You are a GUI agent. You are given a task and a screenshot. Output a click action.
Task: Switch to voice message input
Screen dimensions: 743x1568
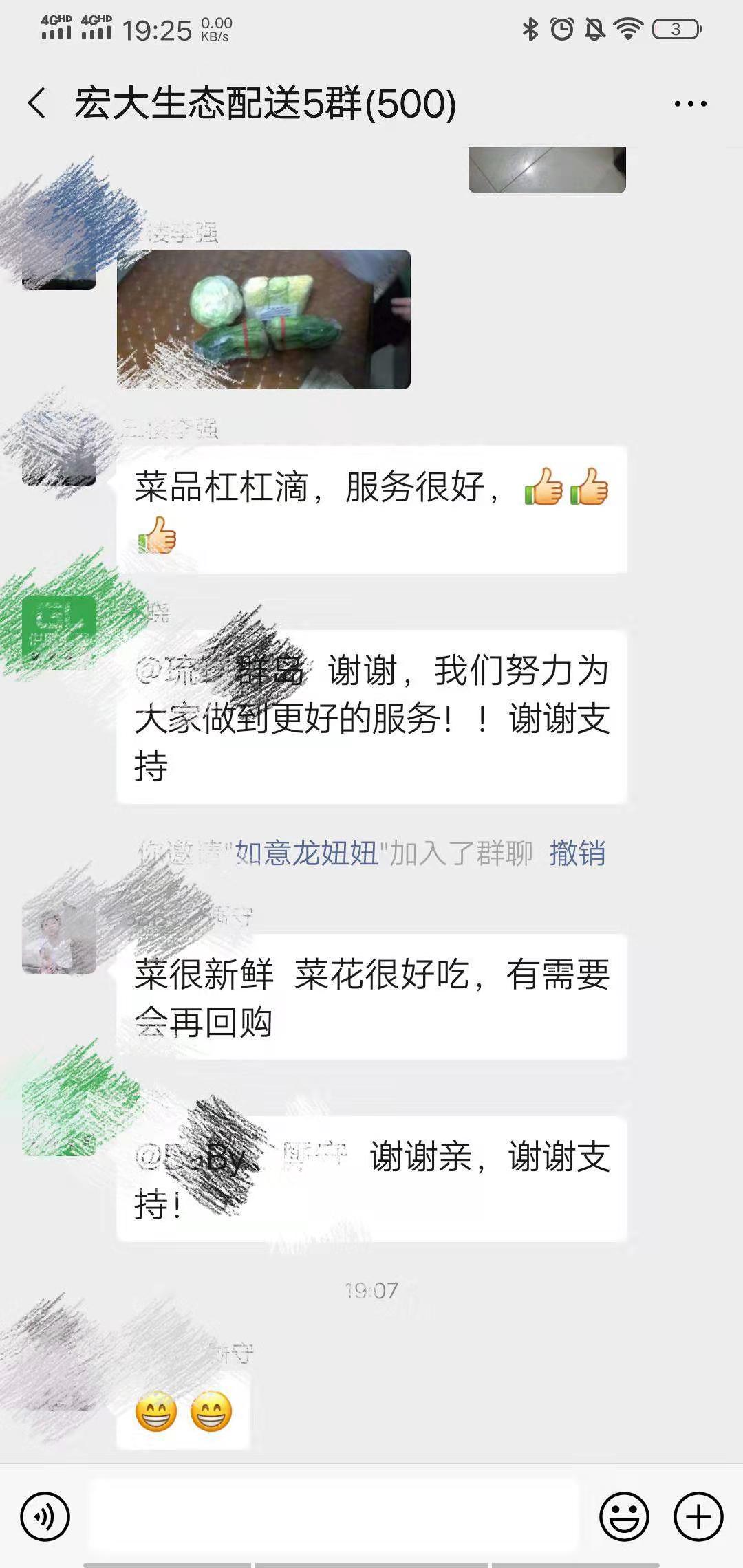coord(45,1516)
